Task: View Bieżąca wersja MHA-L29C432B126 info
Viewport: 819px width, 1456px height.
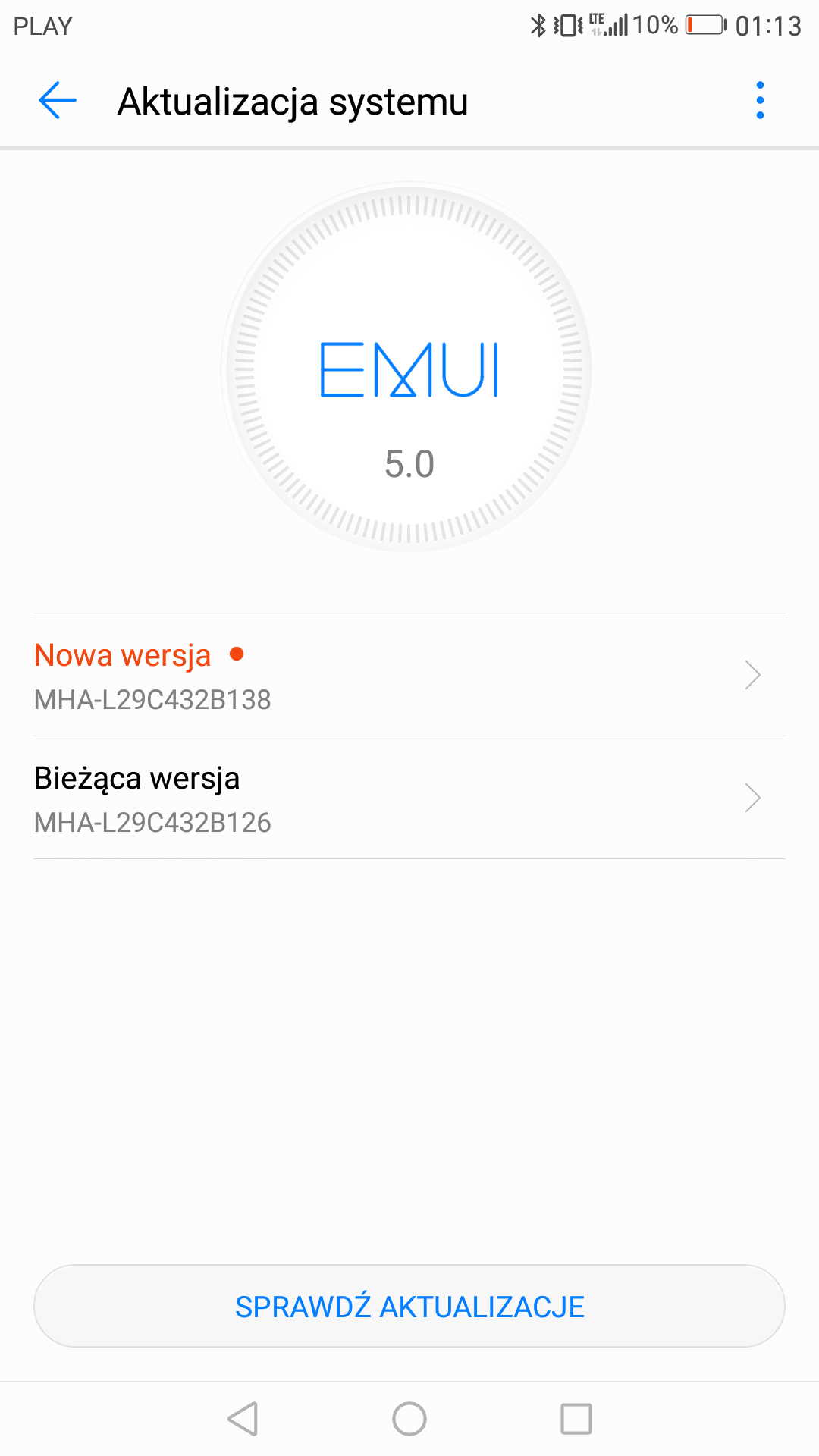Action: 409,798
